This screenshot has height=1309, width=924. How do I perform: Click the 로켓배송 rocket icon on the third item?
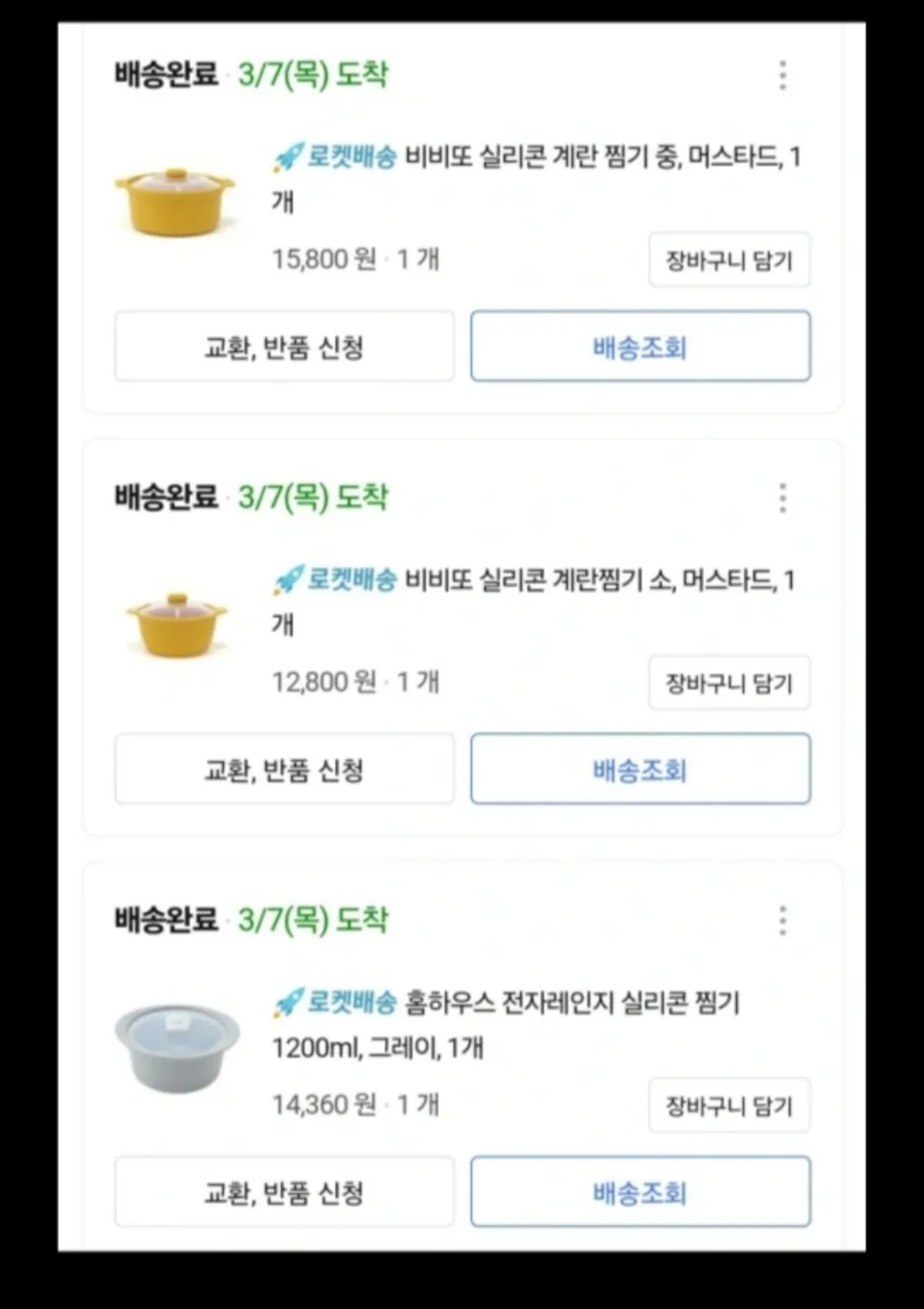click(x=287, y=1003)
